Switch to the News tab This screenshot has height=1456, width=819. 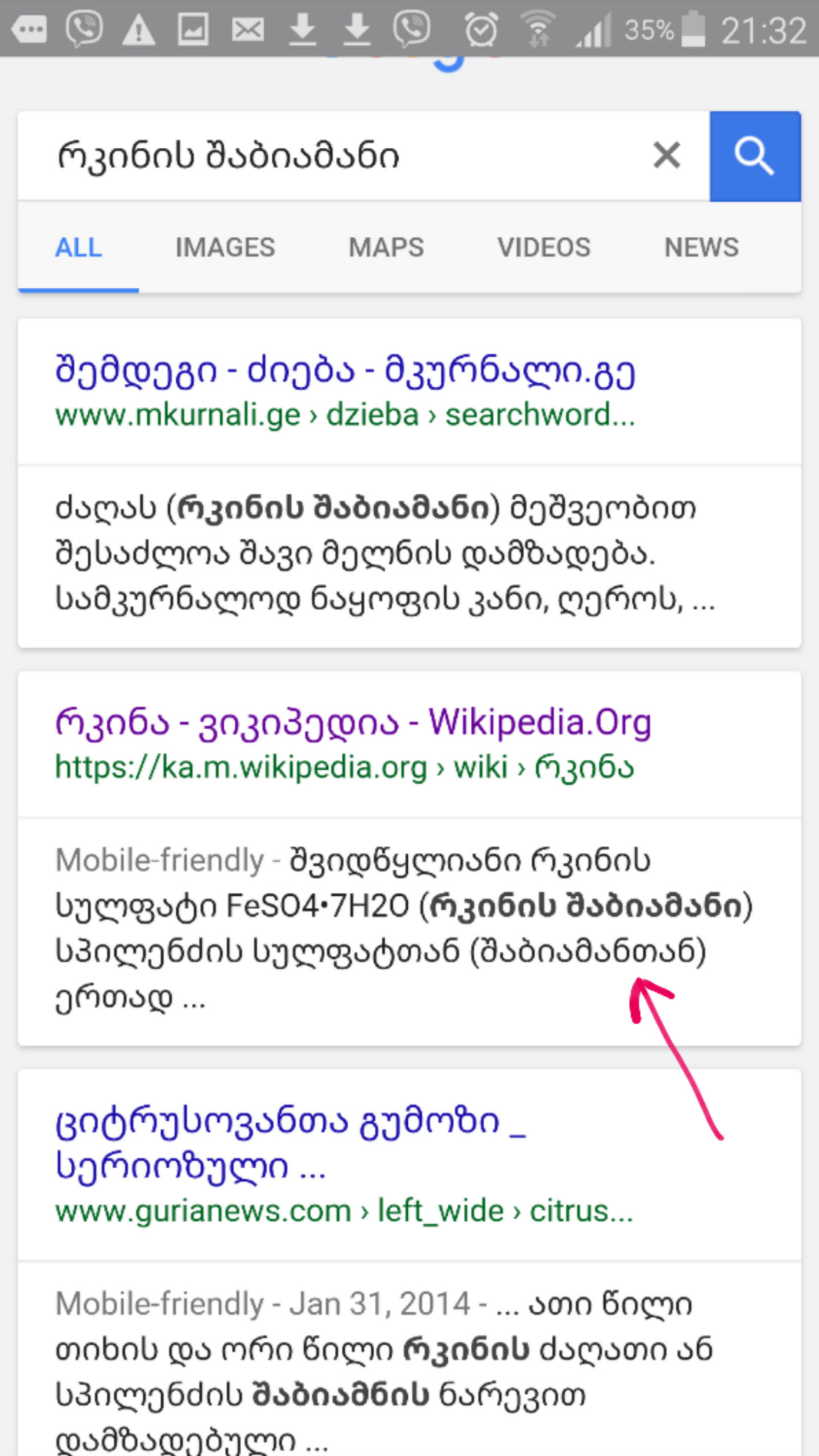point(701,248)
